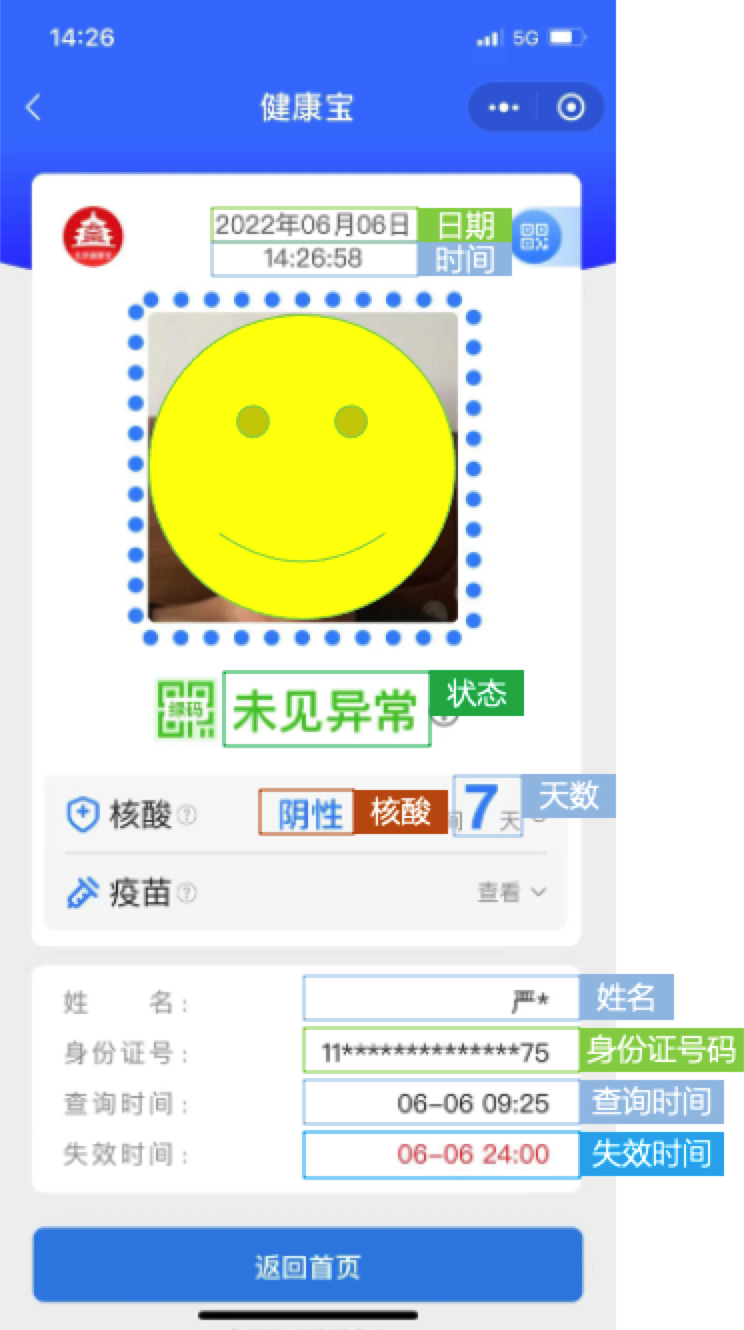
Task: Close the 健康宝 mini program
Action: [571, 108]
